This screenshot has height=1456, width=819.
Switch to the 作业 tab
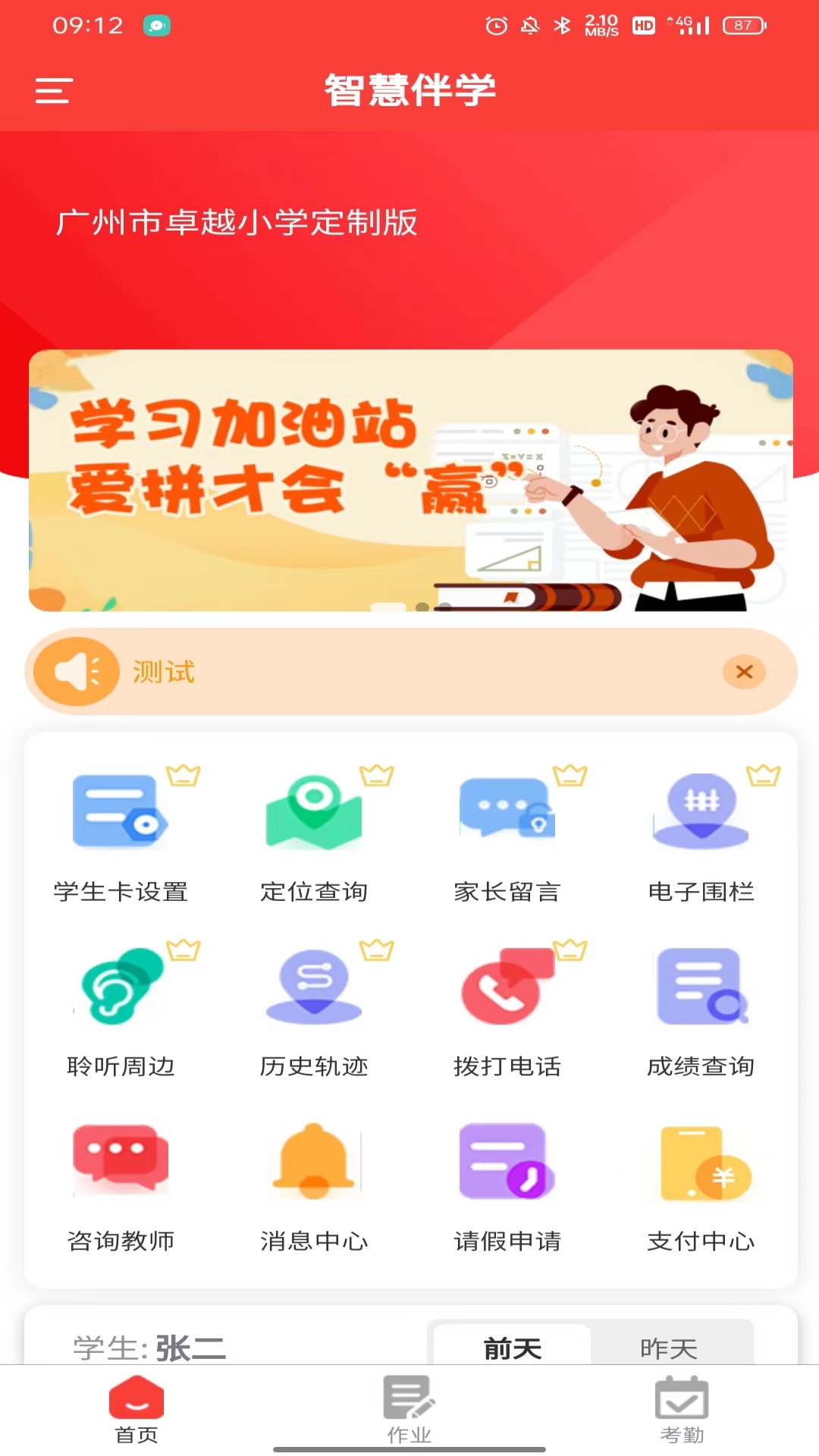(x=409, y=1410)
